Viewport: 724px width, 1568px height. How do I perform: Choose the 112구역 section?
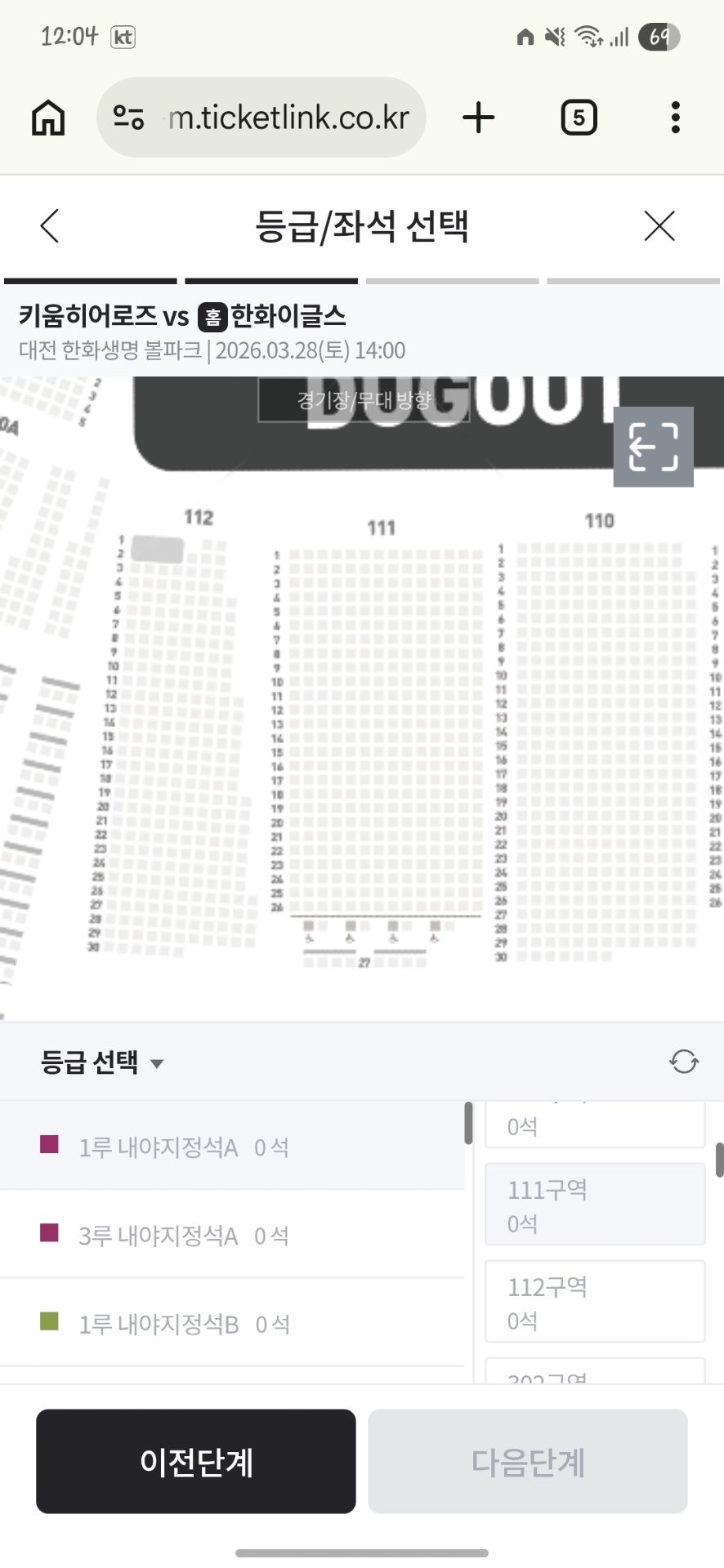click(595, 1302)
